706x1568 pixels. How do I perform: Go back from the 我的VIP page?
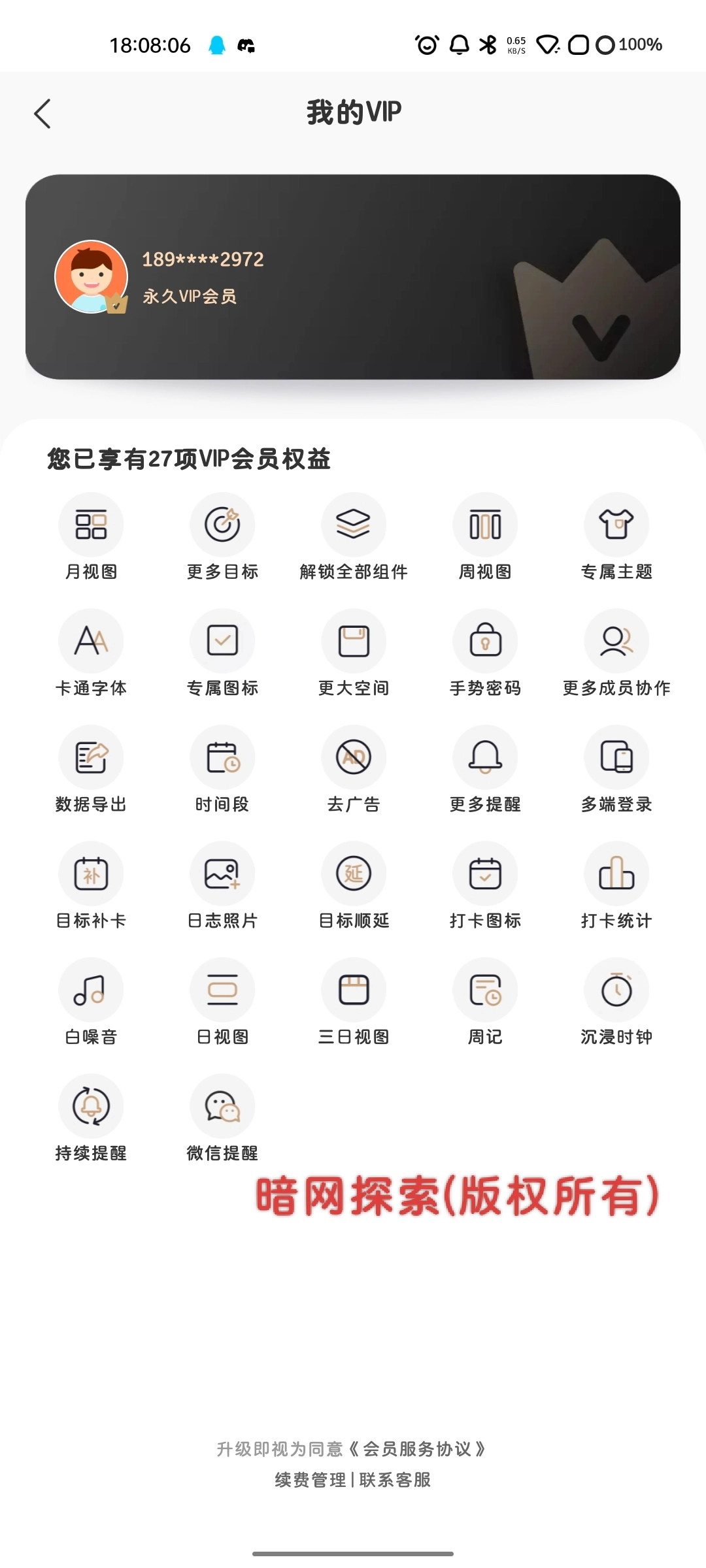(42, 114)
